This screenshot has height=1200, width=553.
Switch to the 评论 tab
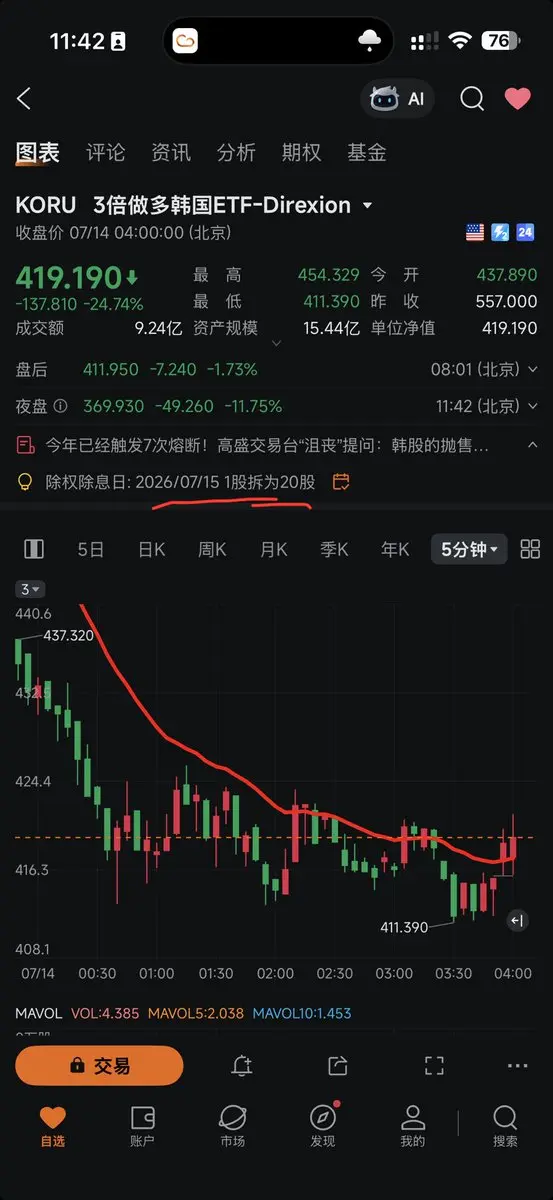pos(105,152)
